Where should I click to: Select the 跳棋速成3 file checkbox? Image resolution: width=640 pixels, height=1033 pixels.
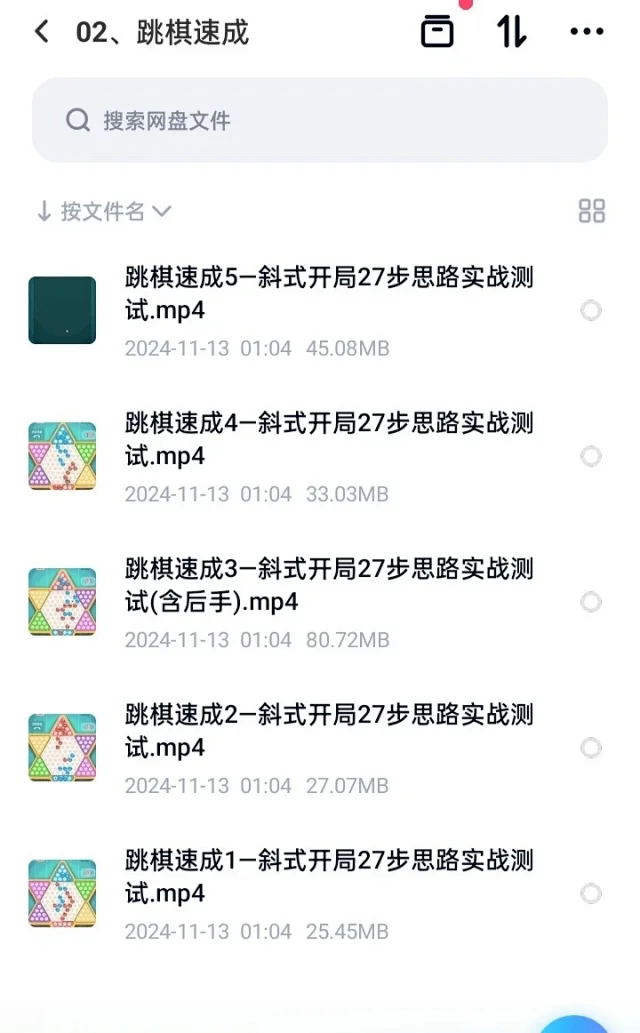tap(591, 602)
